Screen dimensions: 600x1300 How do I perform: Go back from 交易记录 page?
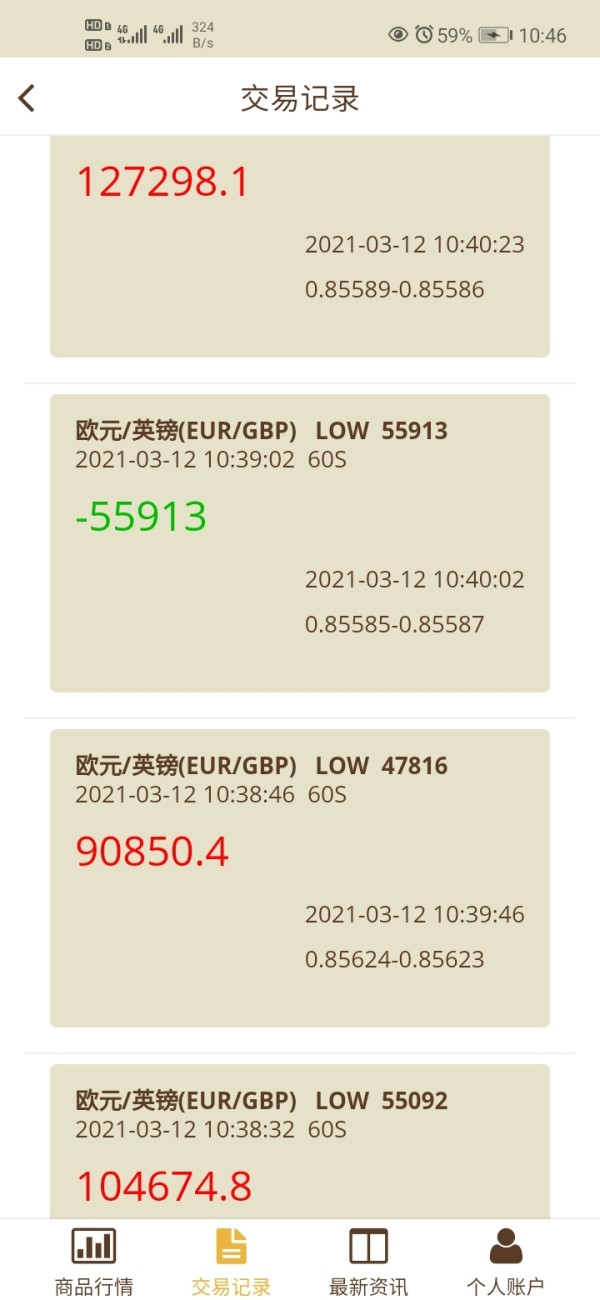(27, 98)
